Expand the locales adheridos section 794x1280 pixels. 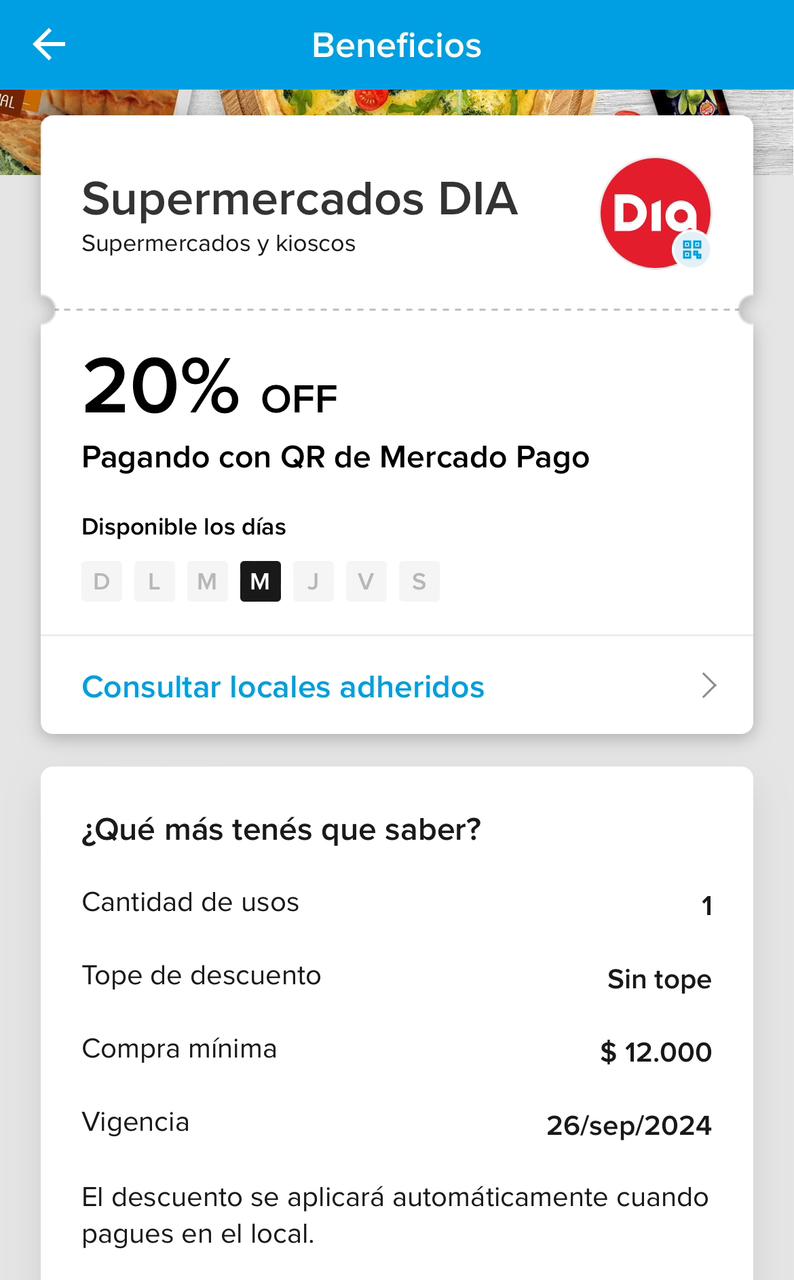283,686
